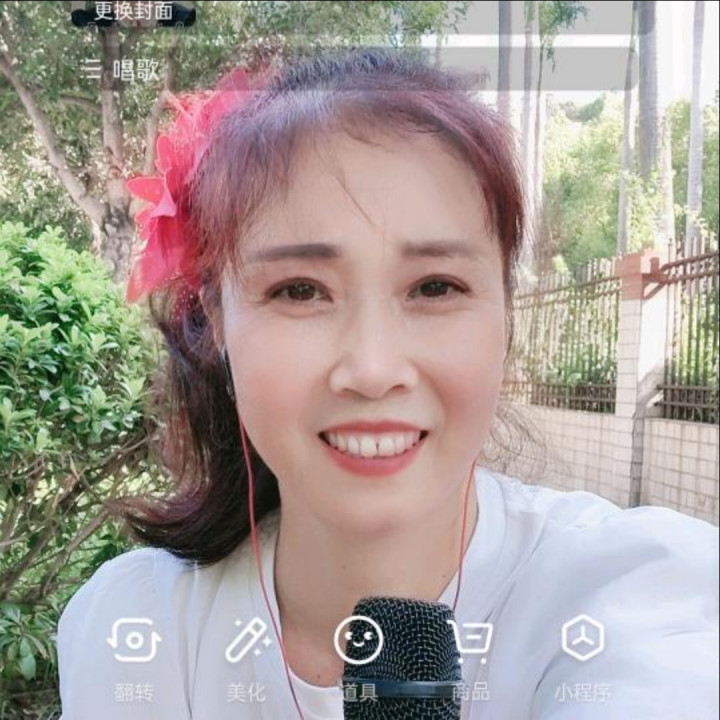Open 美化 beauty settings
This screenshot has width=720, height=720.
point(246,656)
